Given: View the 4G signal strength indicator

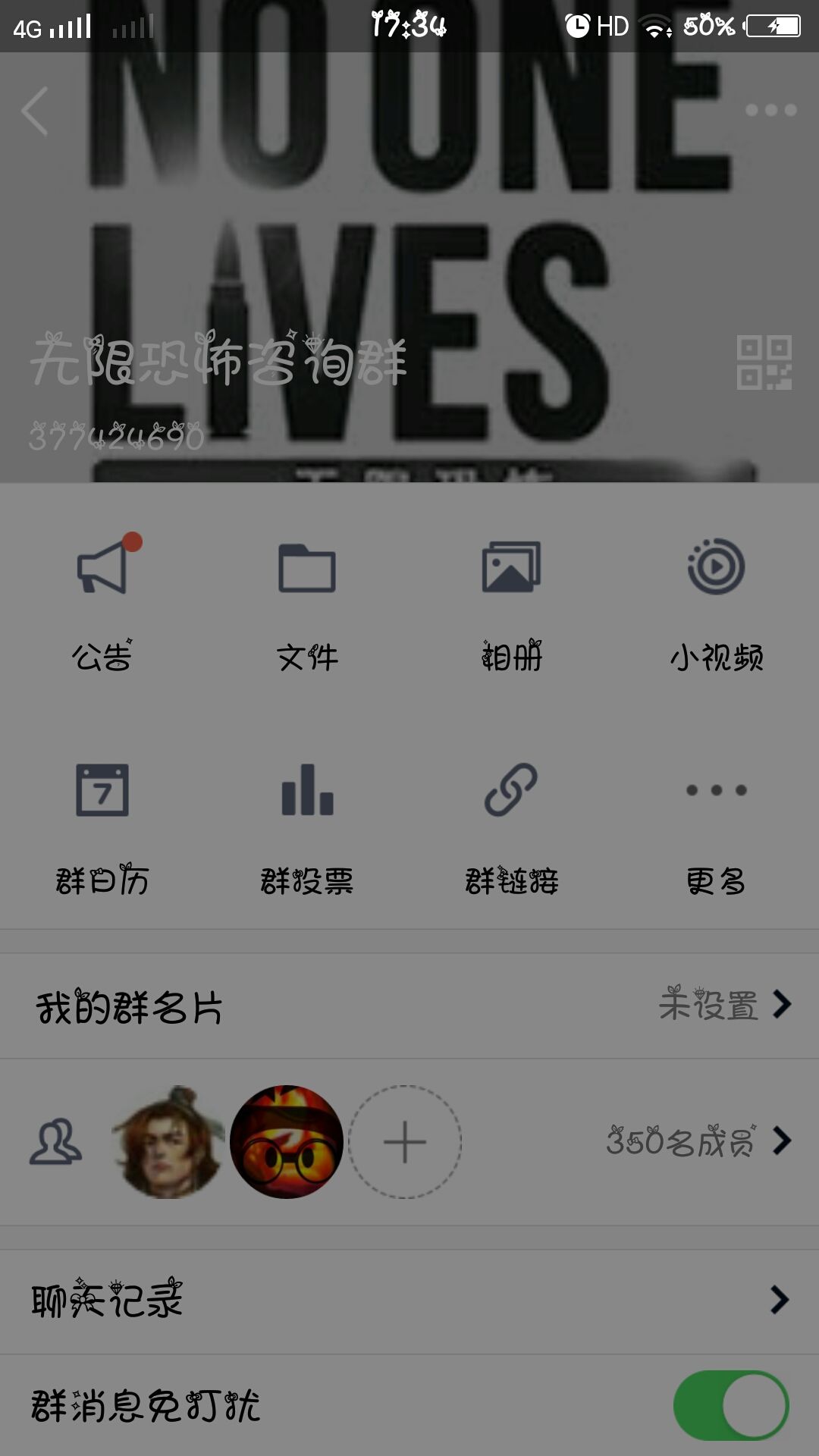Looking at the screenshot, I should coord(45,25).
